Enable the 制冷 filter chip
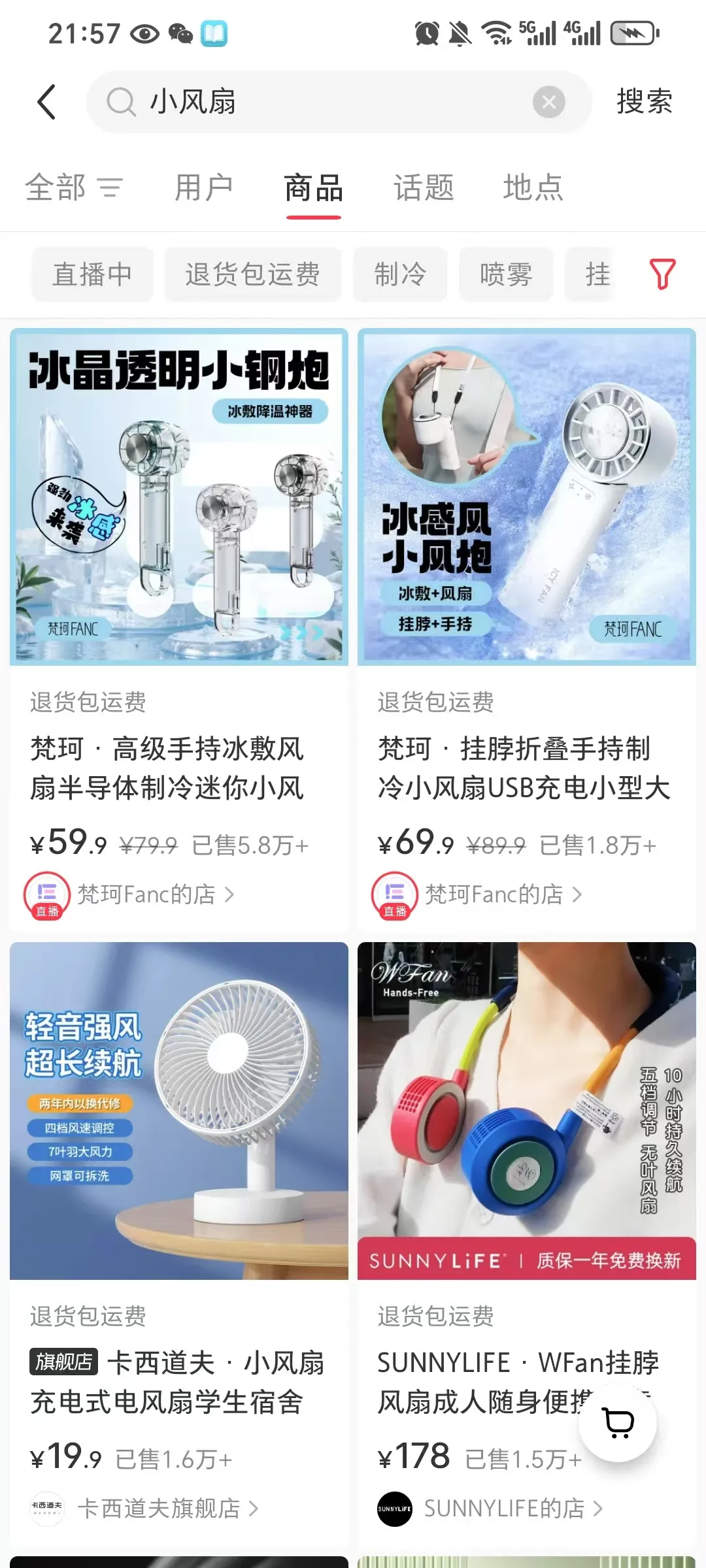 pyautogui.click(x=400, y=274)
